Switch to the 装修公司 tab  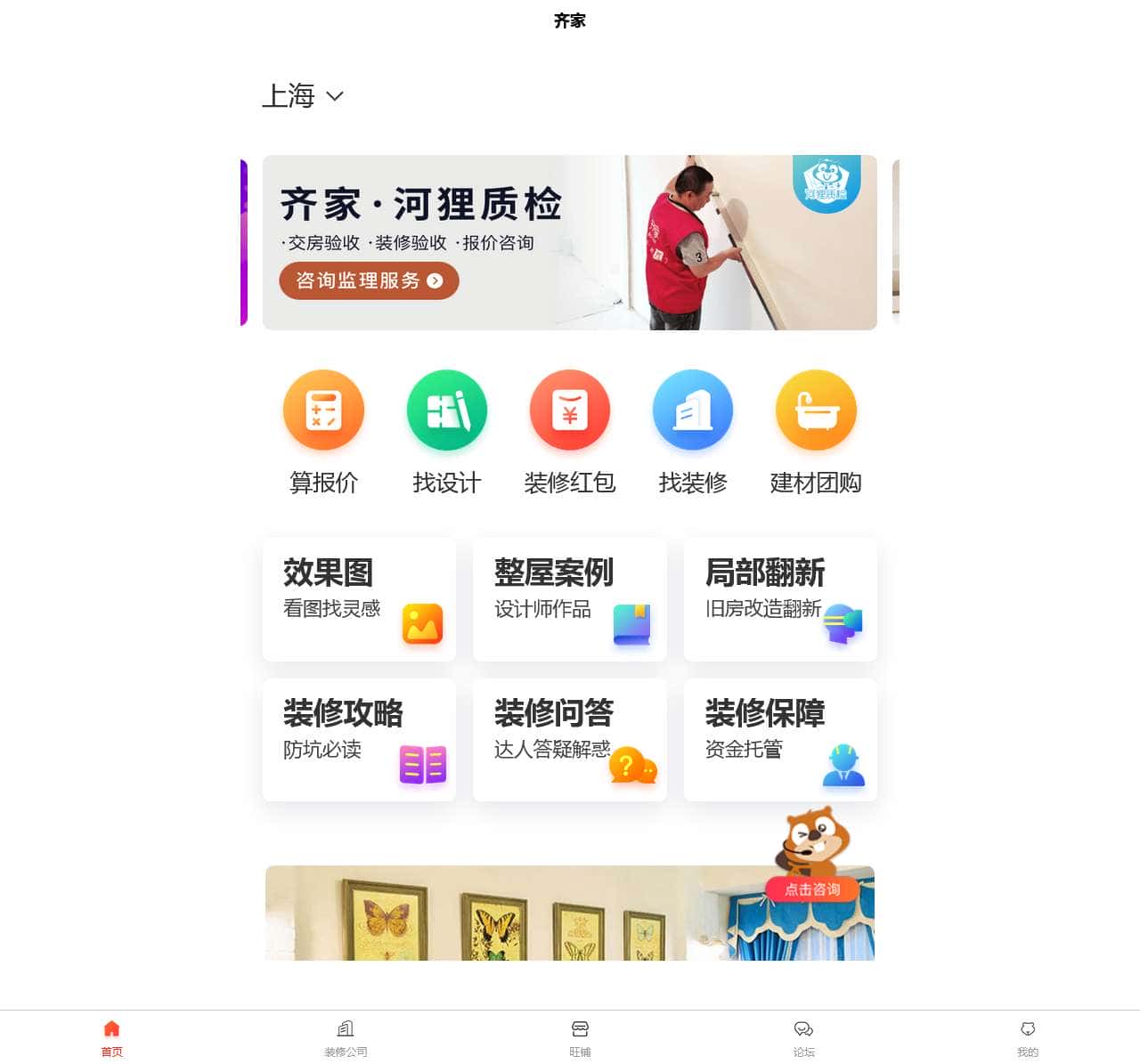click(x=346, y=1038)
